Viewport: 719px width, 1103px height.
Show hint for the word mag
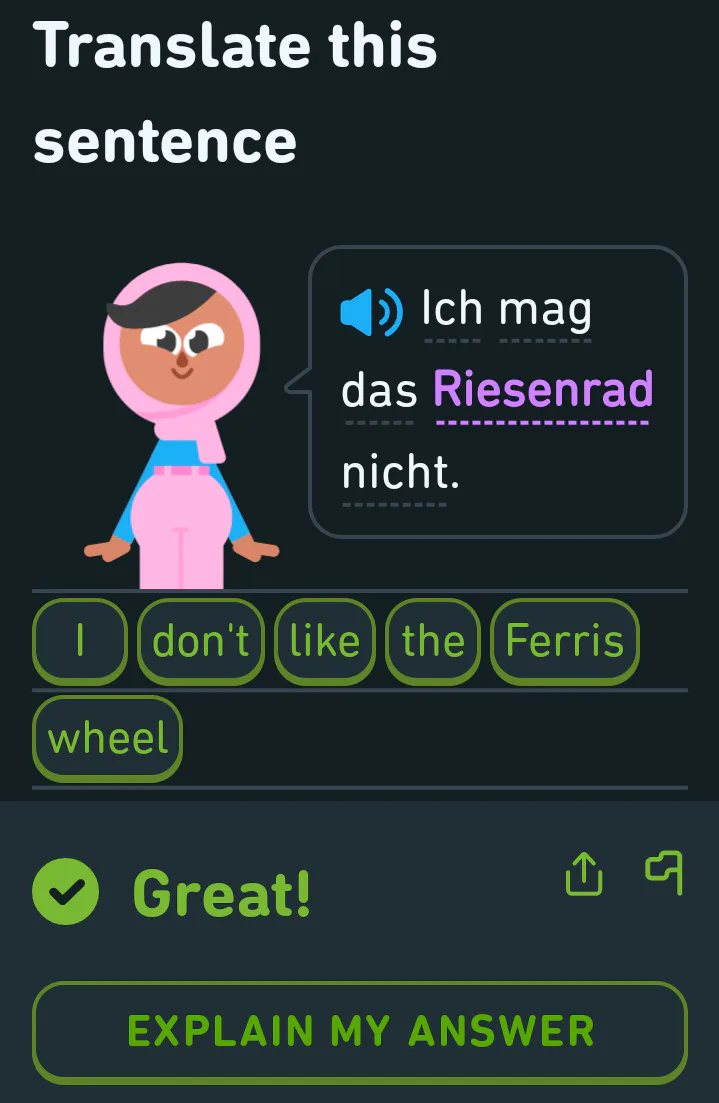[545, 312]
